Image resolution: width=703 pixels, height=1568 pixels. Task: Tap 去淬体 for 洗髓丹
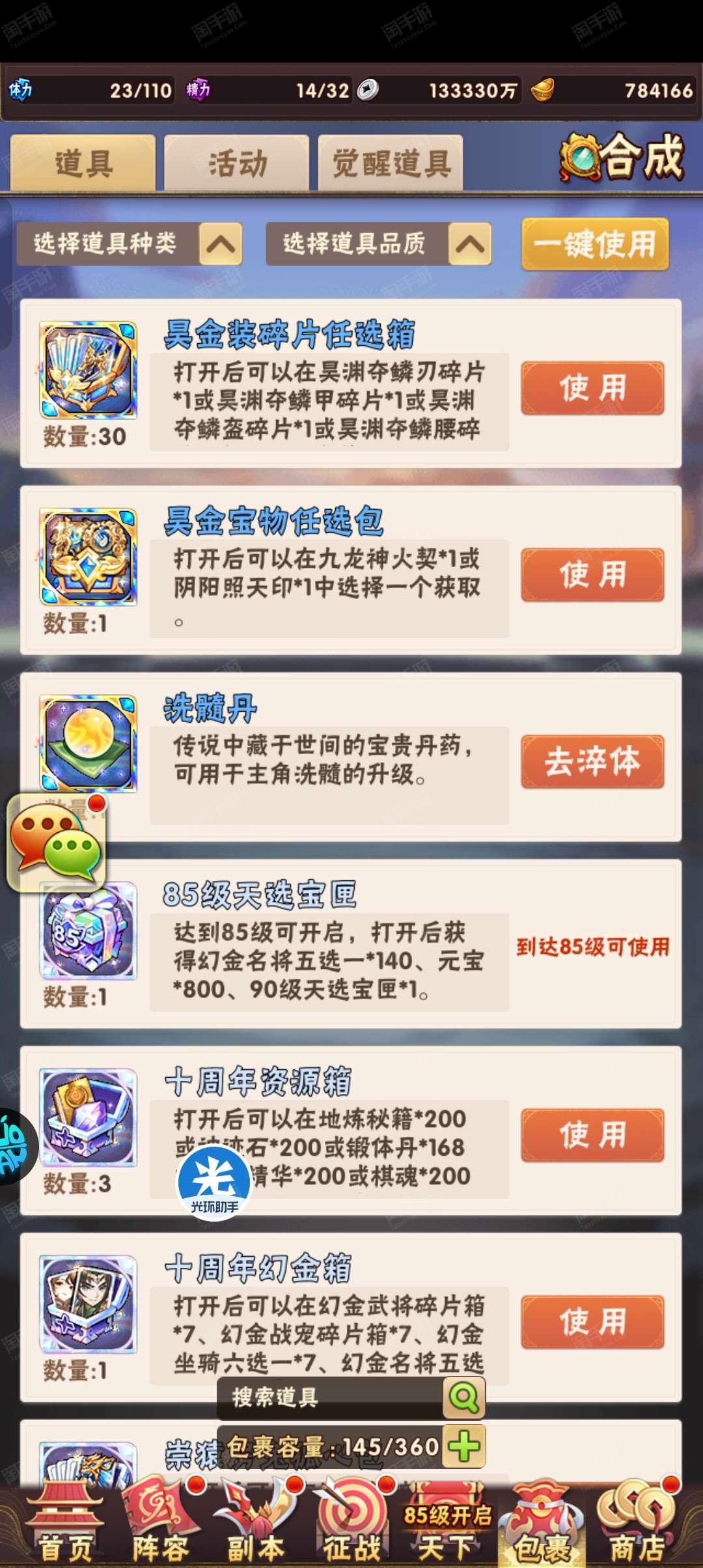pyautogui.click(x=592, y=761)
